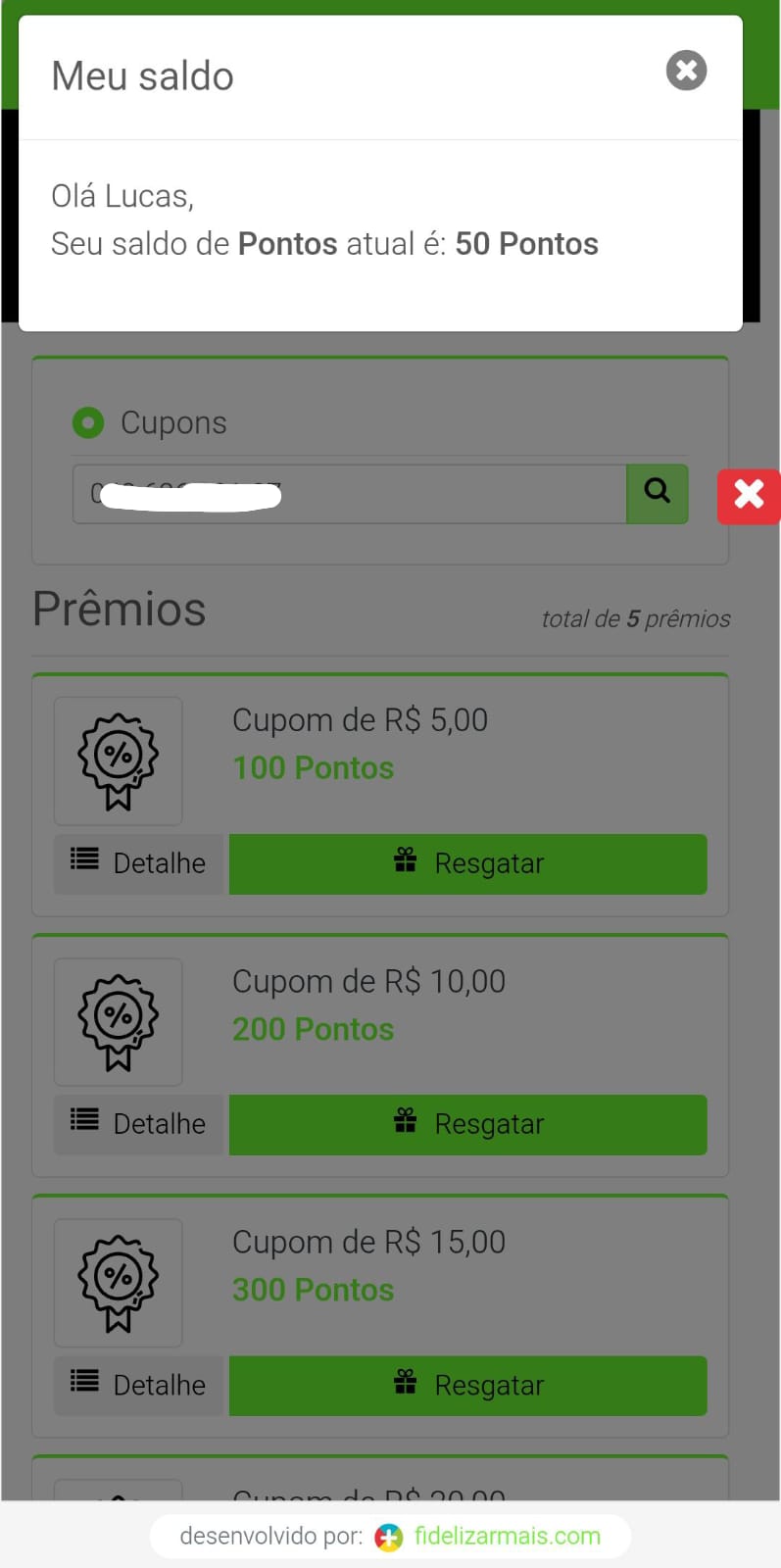Resgatar the Cupom de R$ 5,00
The height and width of the screenshot is (1568, 781).
467,863
